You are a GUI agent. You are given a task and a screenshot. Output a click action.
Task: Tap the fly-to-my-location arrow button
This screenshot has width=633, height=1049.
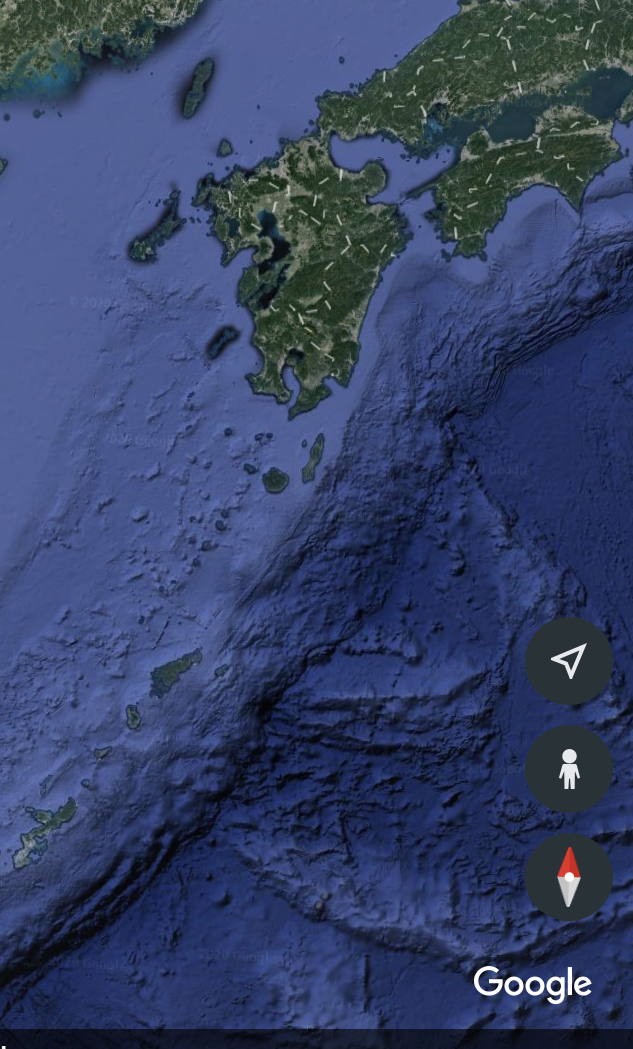pos(569,661)
